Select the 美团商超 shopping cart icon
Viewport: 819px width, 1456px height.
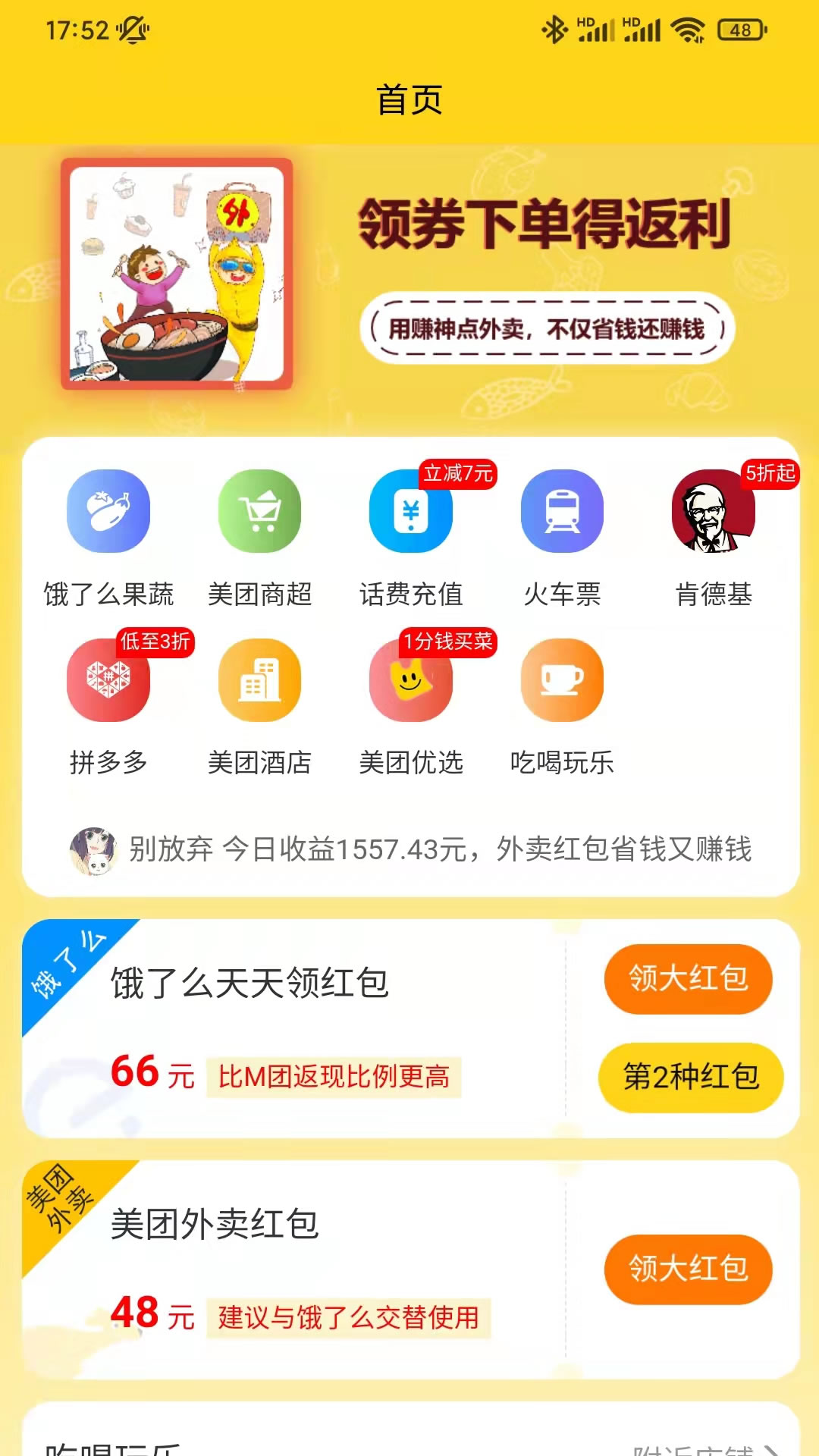(x=260, y=512)
